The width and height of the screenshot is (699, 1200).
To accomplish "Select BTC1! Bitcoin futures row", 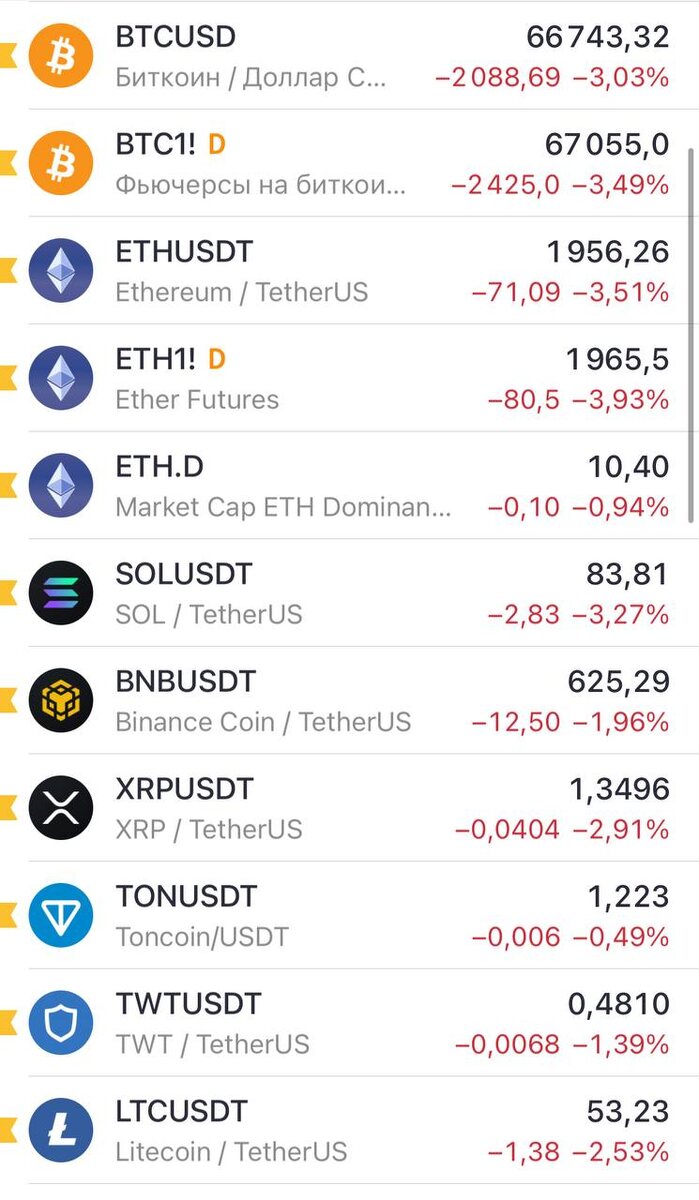I will click(349, 164).
